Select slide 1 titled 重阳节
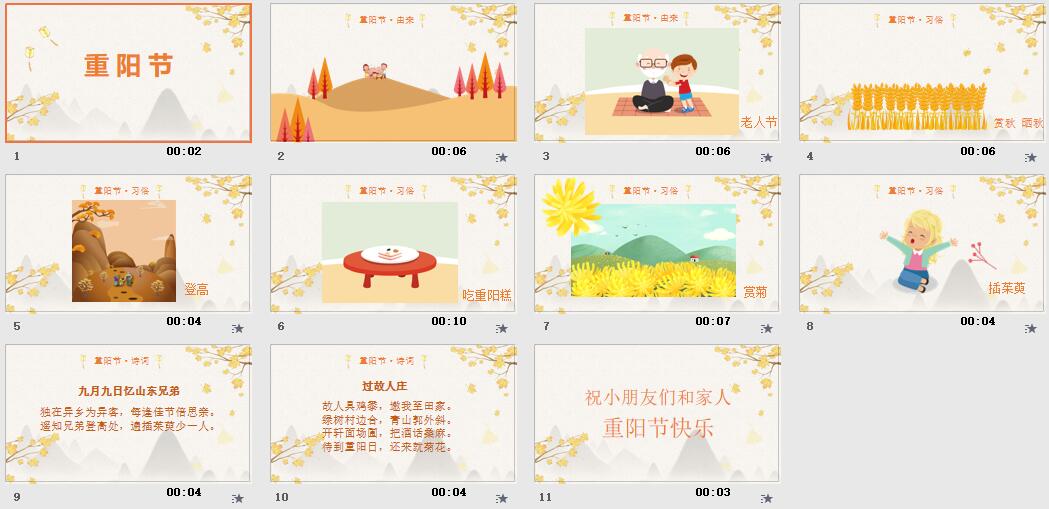Screen dimensions: 1049x509 128,72
